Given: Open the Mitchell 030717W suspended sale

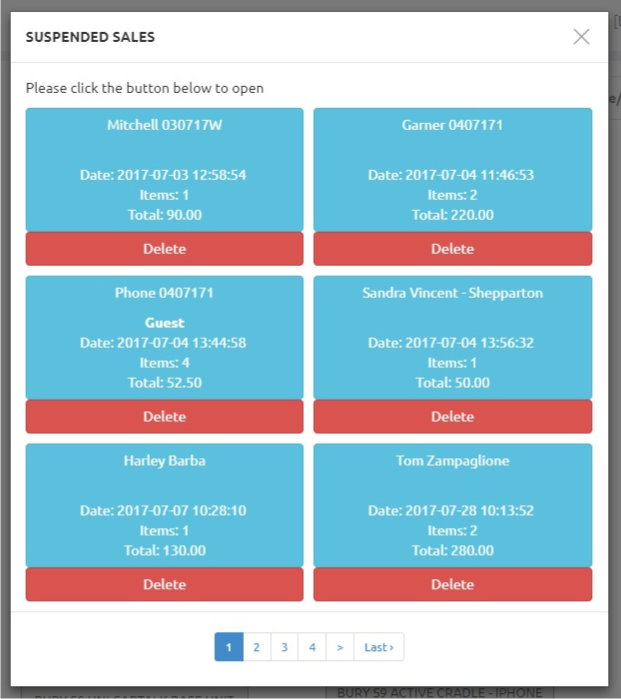Looking at the screenshot, I should click(x=164, y=170).
